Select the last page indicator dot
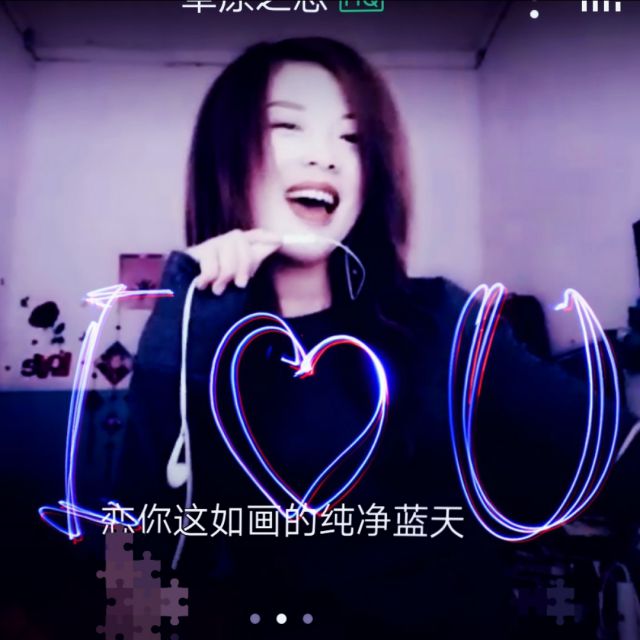640x640 pixels. coord(307,619)
